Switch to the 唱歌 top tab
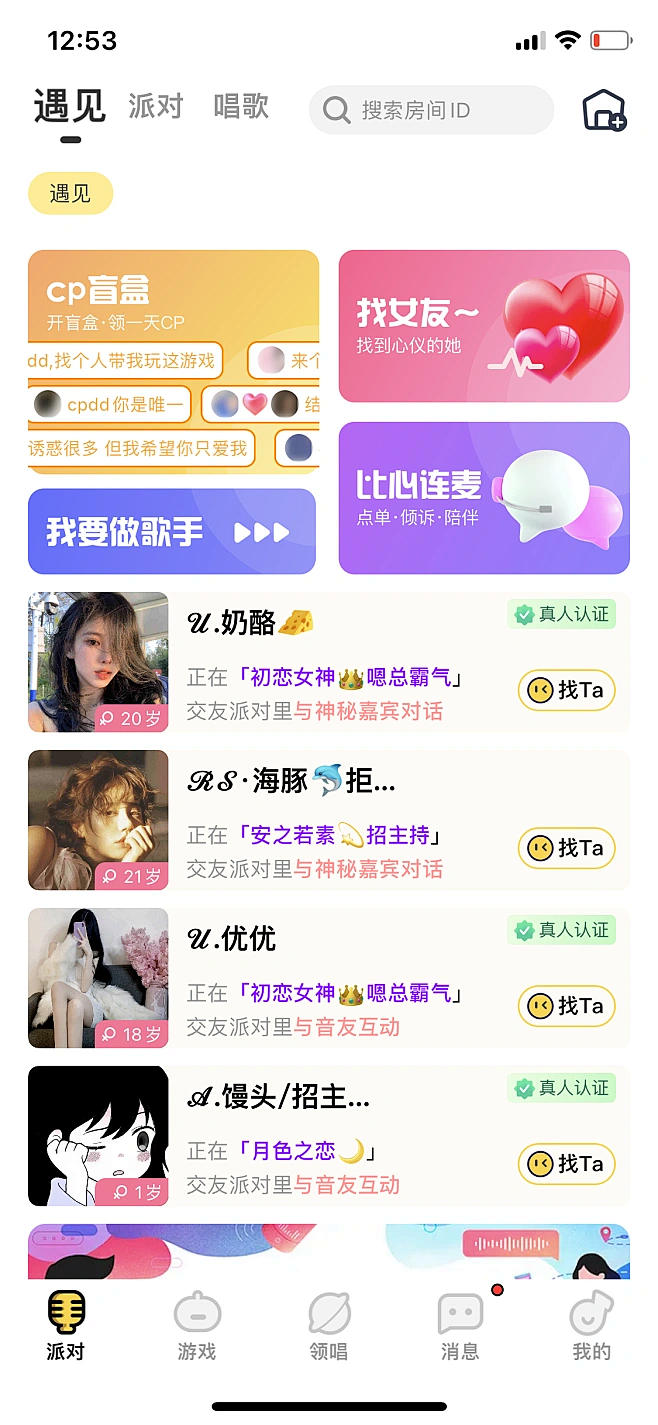Screen dimensions: 658x1425 click(x=241, y=107)
